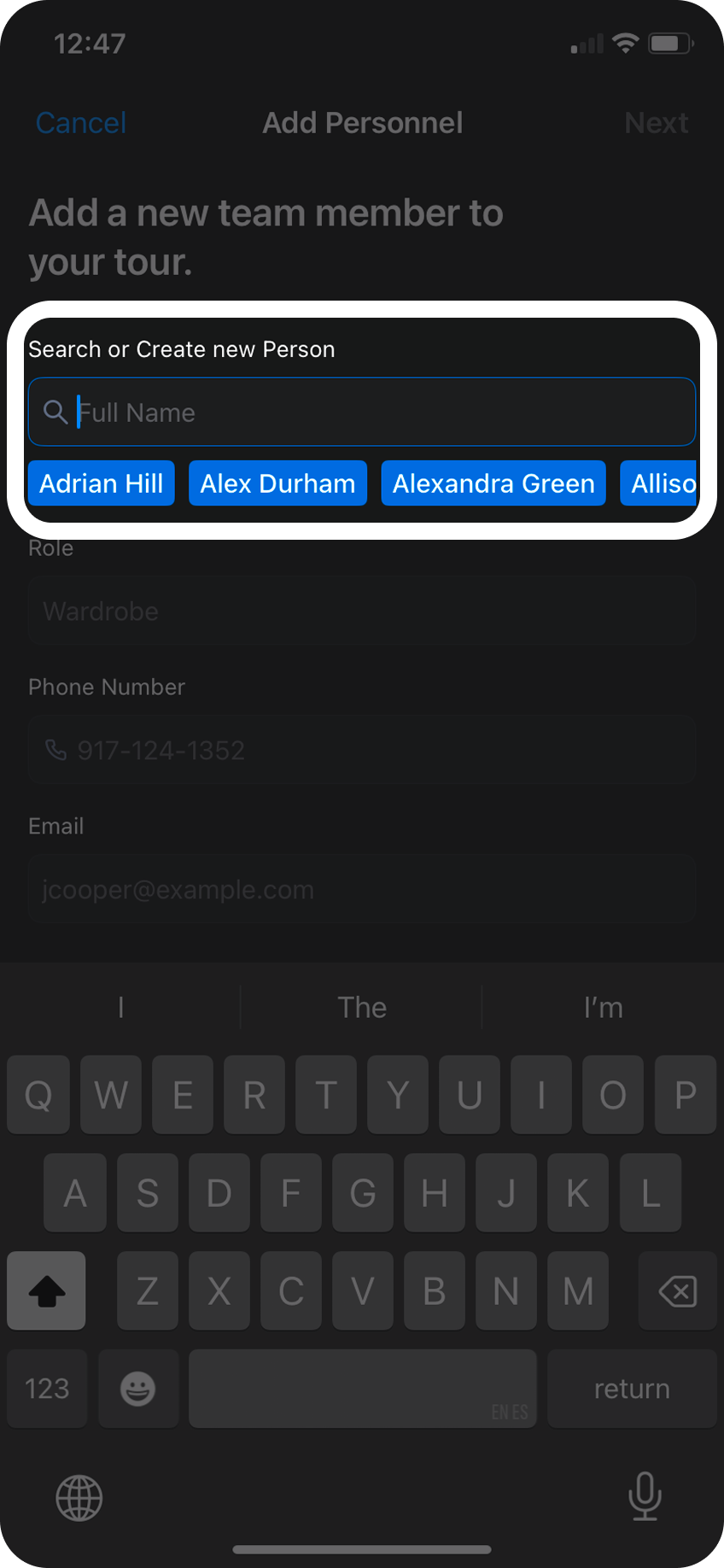Select the Email input field
Screen dimensions: 724x1568
[x=362, y=890]
